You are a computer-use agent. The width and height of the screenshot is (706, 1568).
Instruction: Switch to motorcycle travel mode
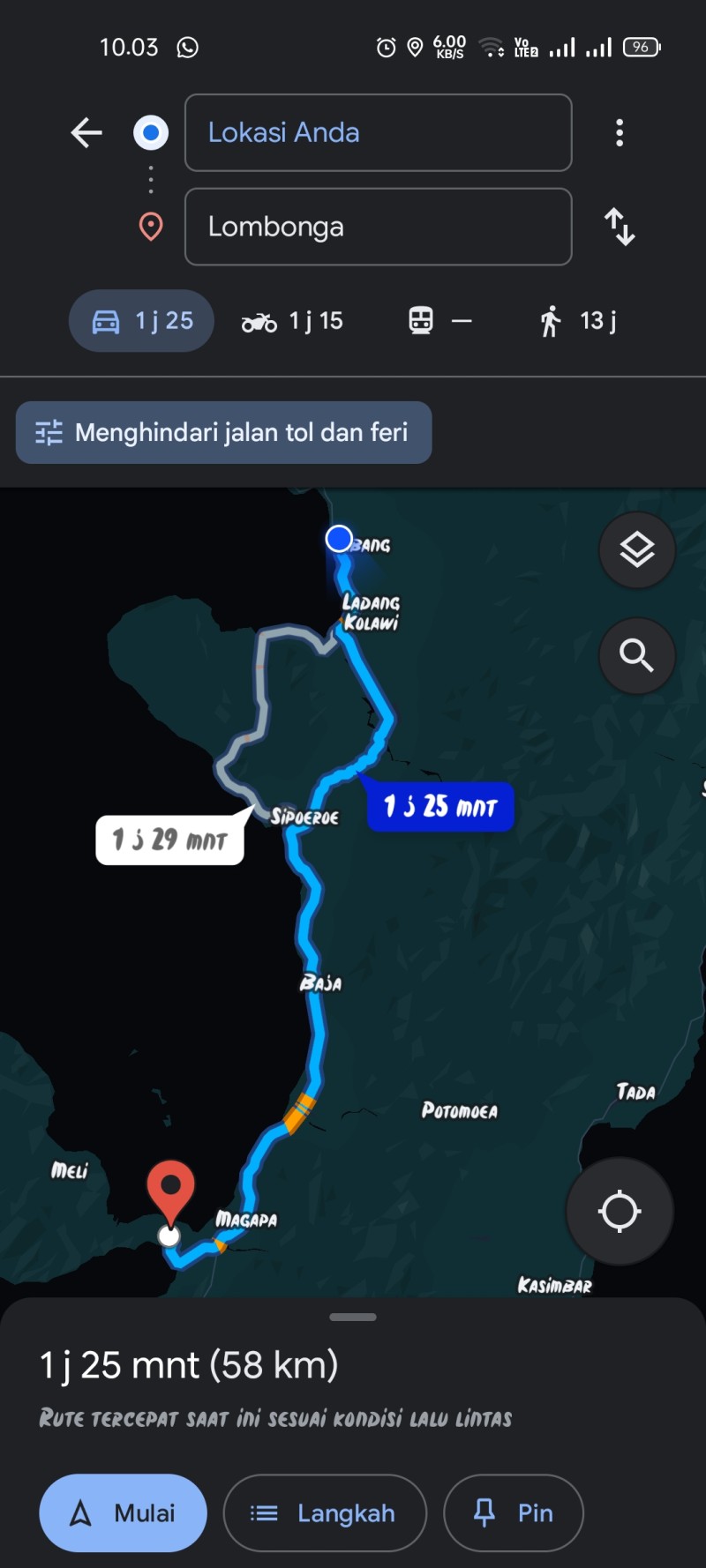[292, 321]
